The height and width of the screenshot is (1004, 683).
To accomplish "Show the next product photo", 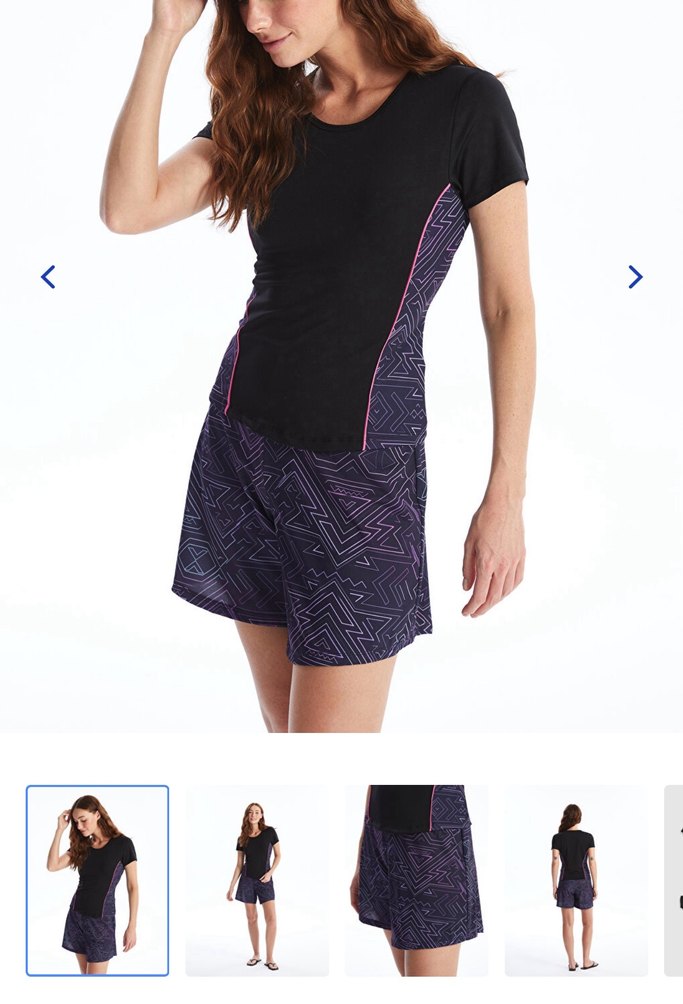I will (x=635, y=277).
